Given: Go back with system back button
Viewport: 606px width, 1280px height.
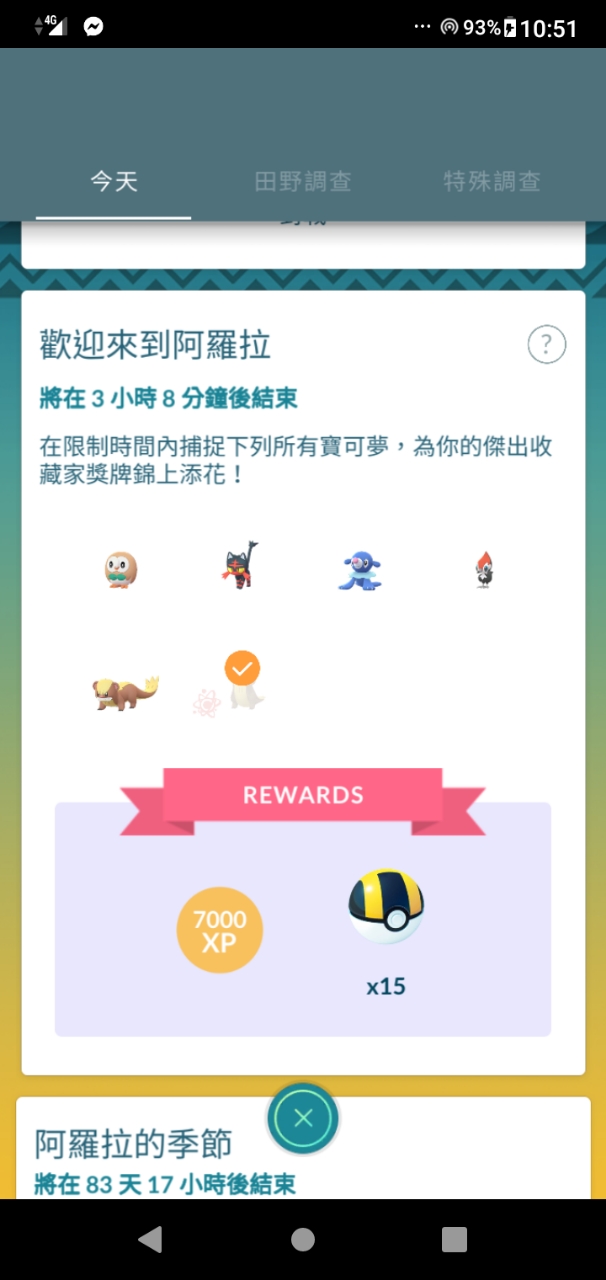Looking at the screenshot, I should [150, 1240].
